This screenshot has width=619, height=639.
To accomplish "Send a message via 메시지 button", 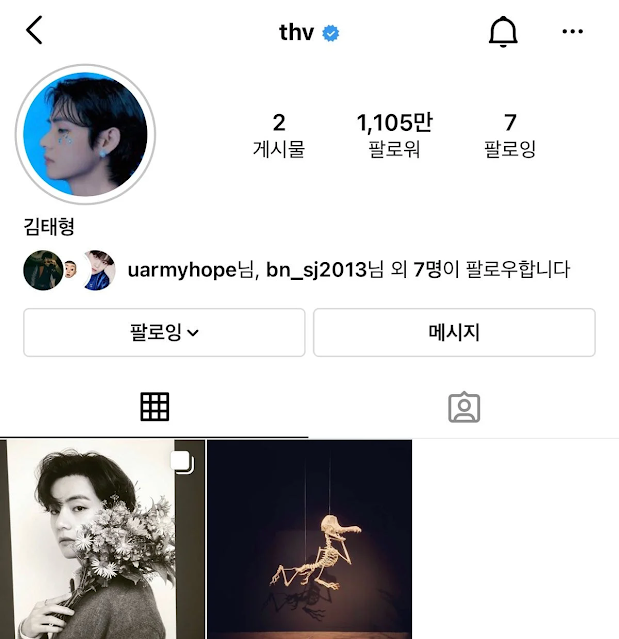I will tap(454, 332).
